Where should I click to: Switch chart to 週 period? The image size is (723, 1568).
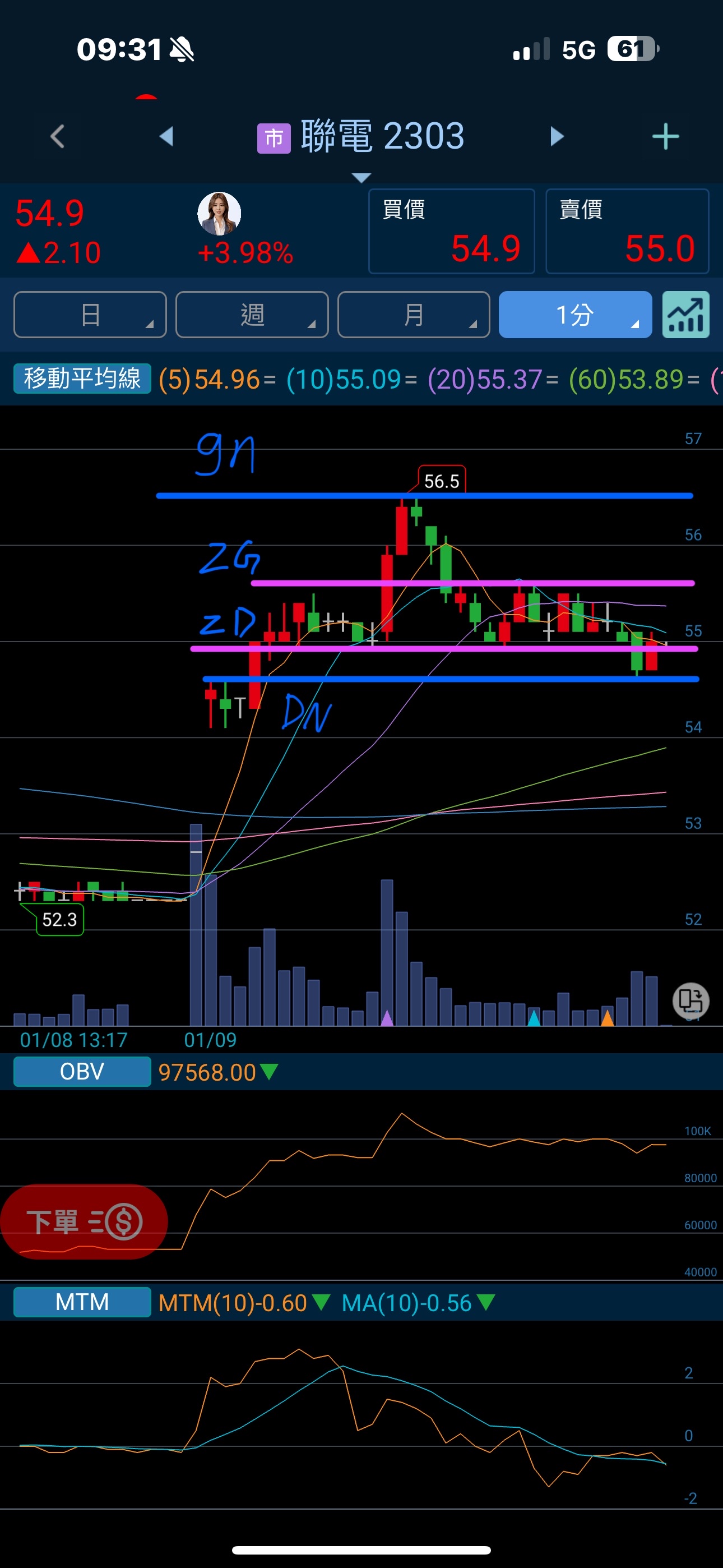click(252, 315)
